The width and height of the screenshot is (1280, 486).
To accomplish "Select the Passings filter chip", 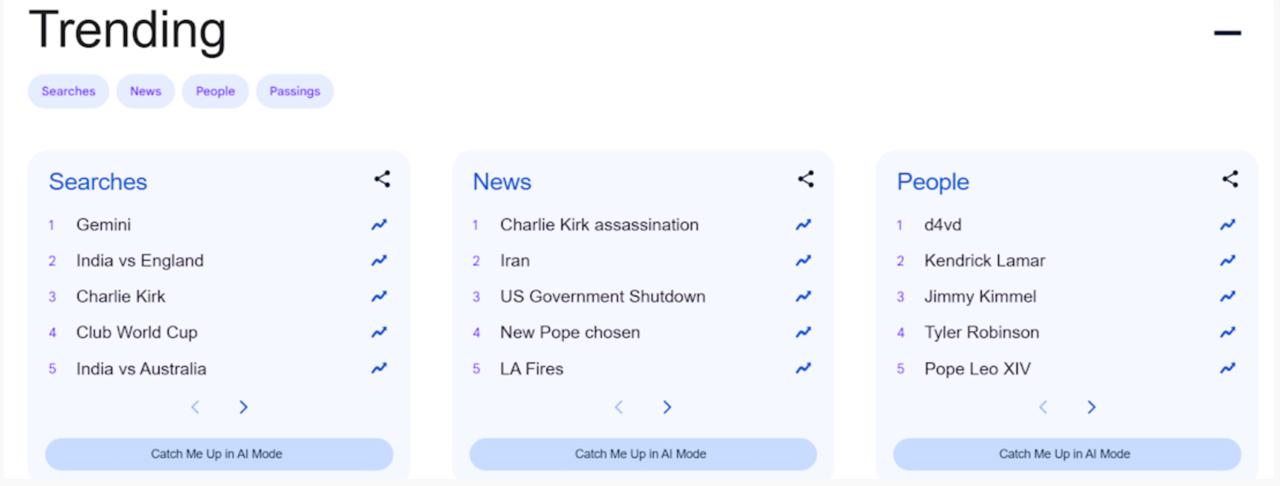I will click(x=295, y=91).
